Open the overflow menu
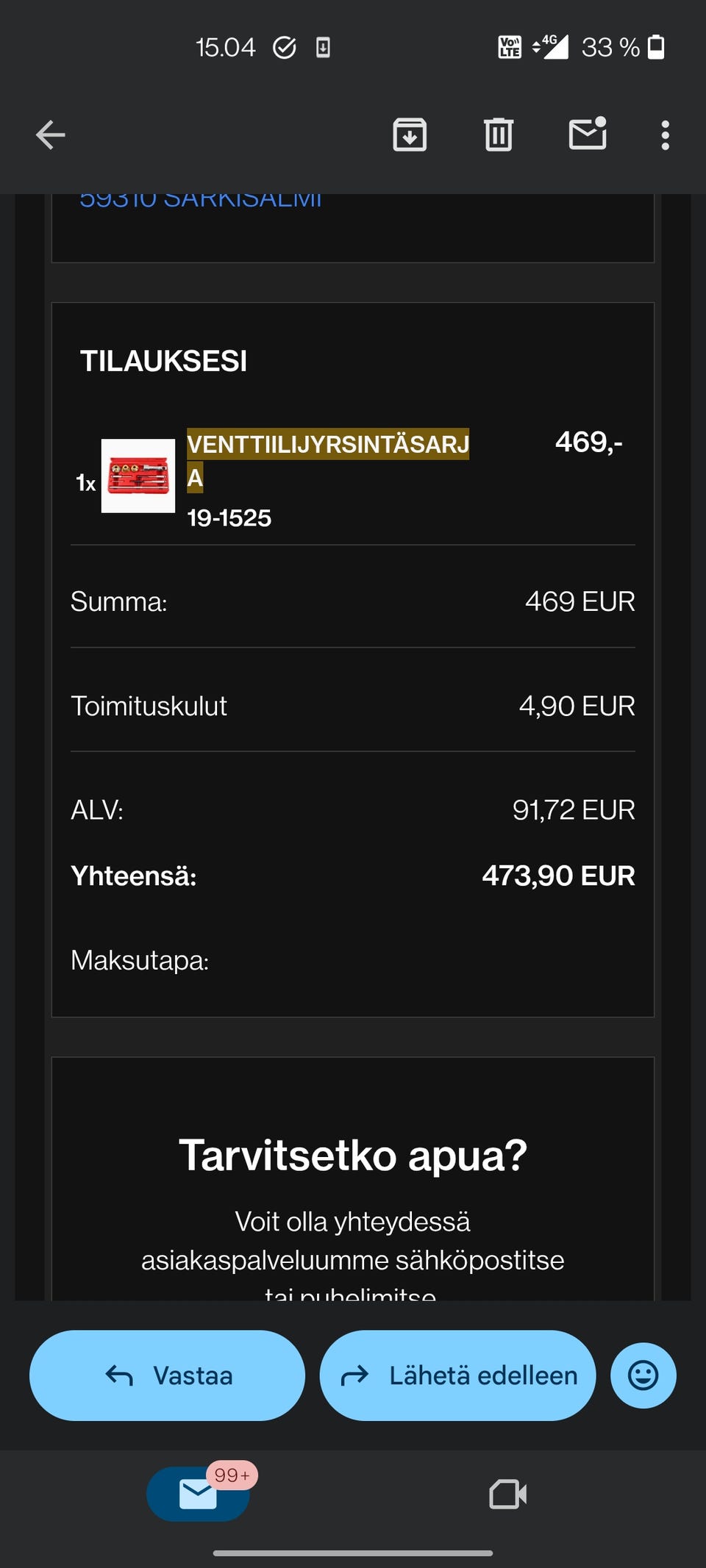Image resolution: width=706 pixels, height=1568 pixels. click(x=665, y=135)
